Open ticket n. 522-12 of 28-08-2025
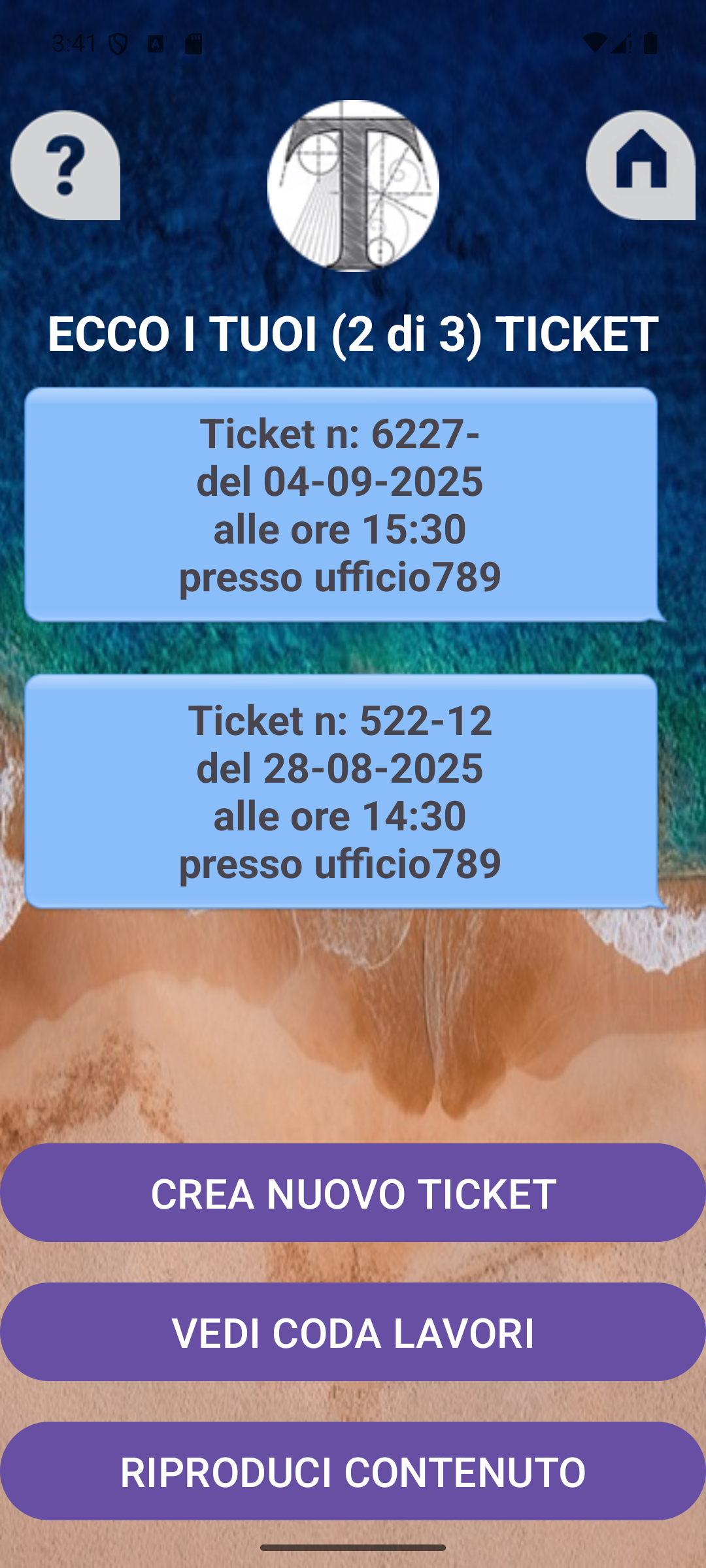 click(x=340, y=791)
